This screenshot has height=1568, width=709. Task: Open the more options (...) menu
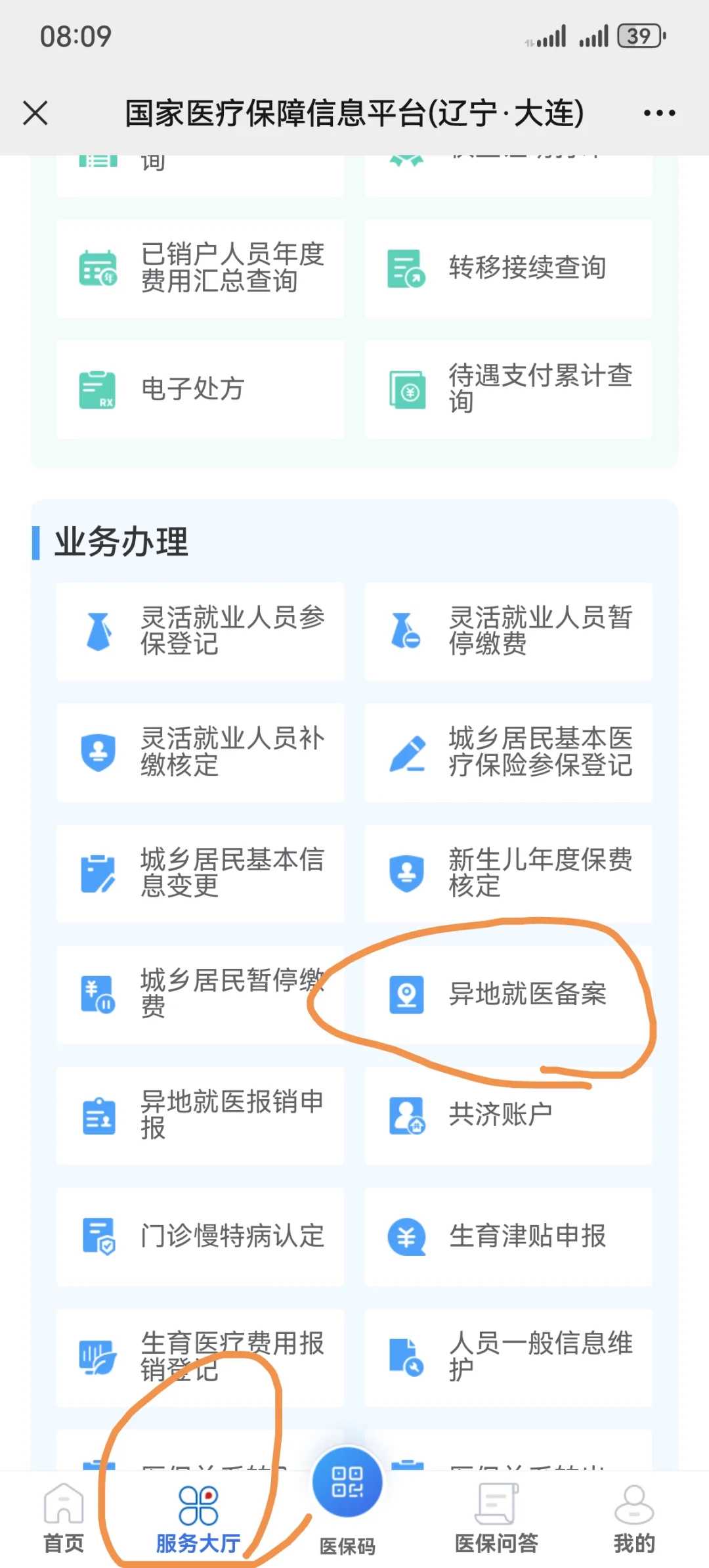[x=658, y=112]
